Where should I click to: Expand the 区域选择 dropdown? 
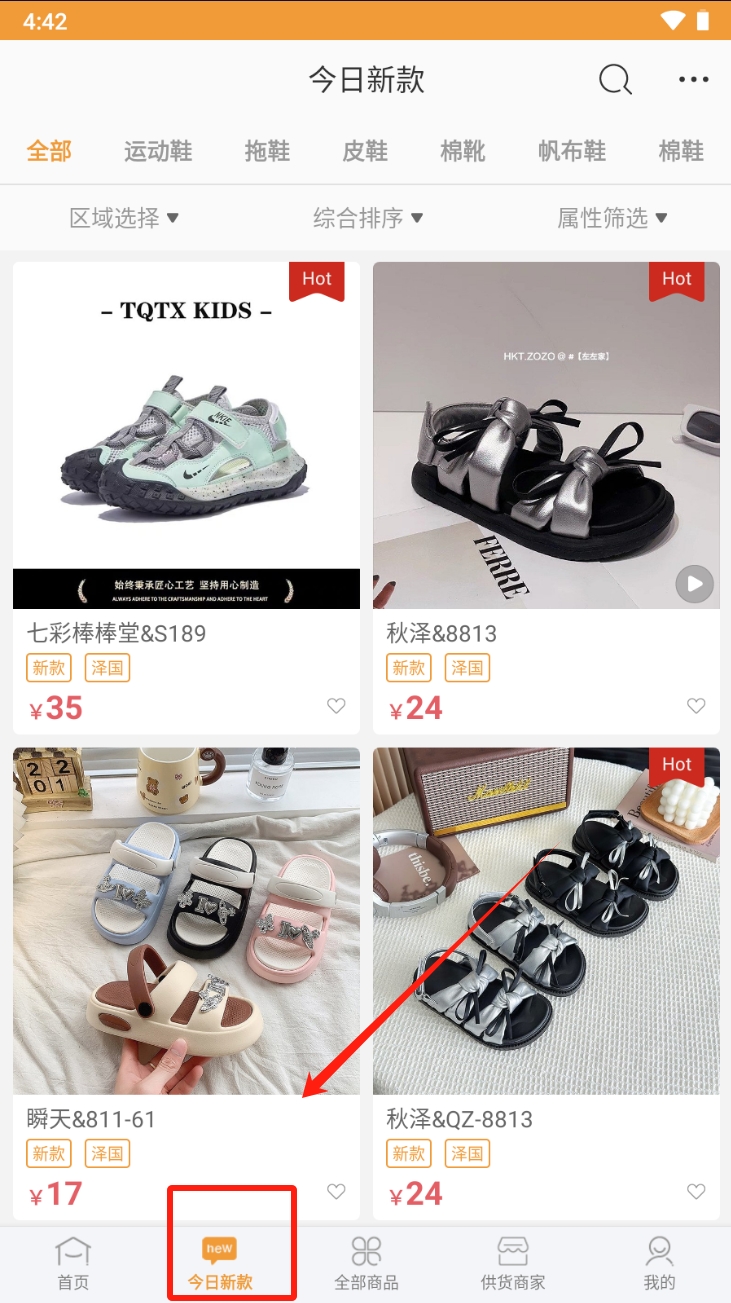coord(124,218)
